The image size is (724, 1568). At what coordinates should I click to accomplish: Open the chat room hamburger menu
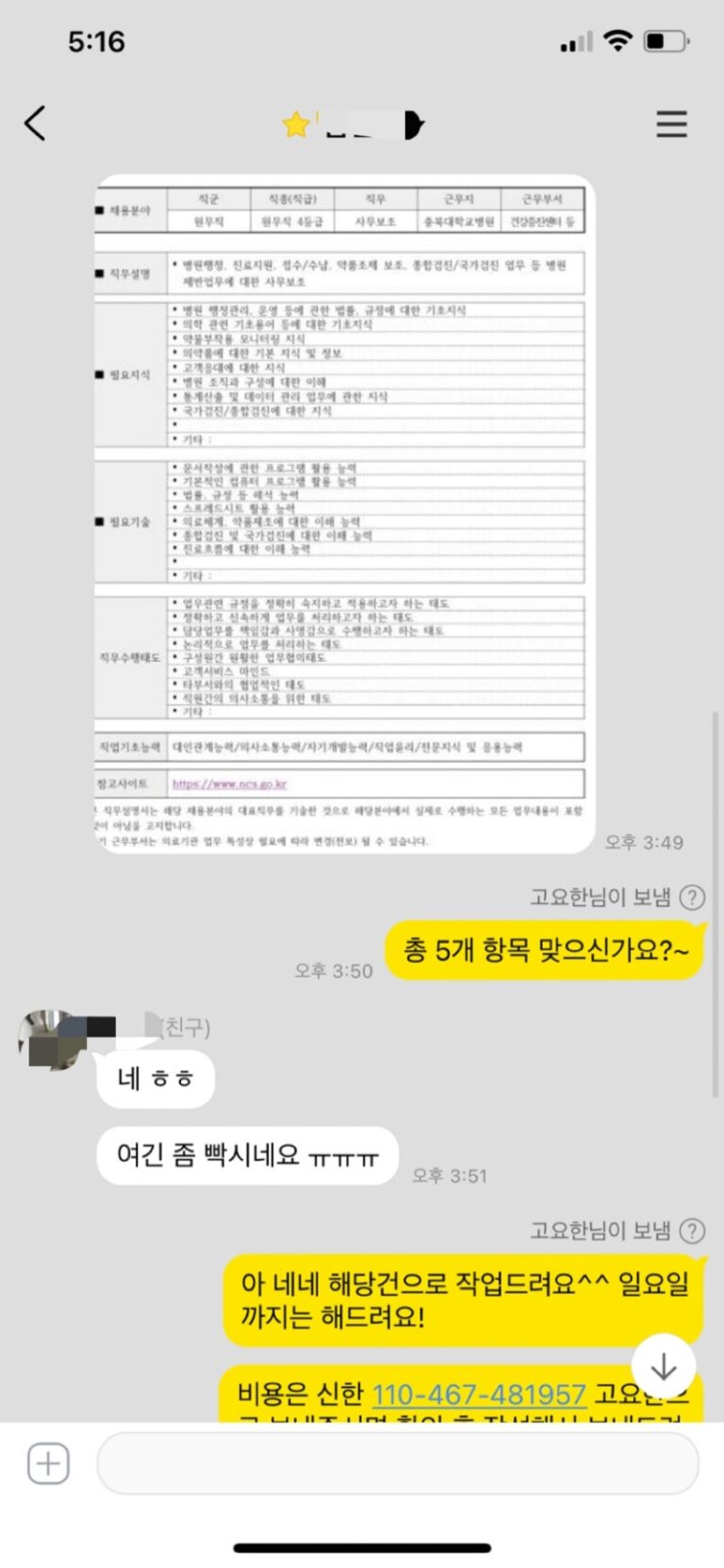pyautogui.click(x=671, y=124)
